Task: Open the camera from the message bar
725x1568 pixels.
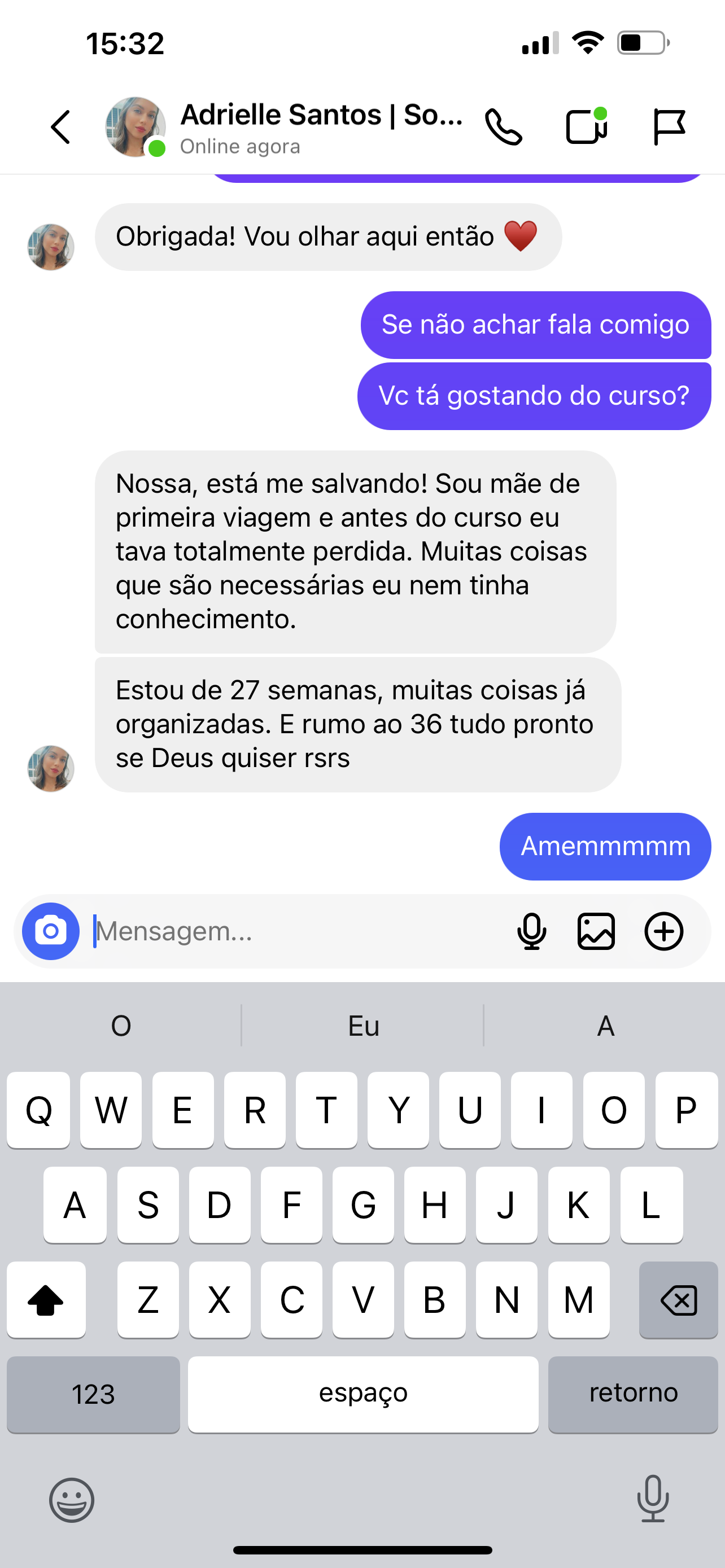Action: pos(50,931)
